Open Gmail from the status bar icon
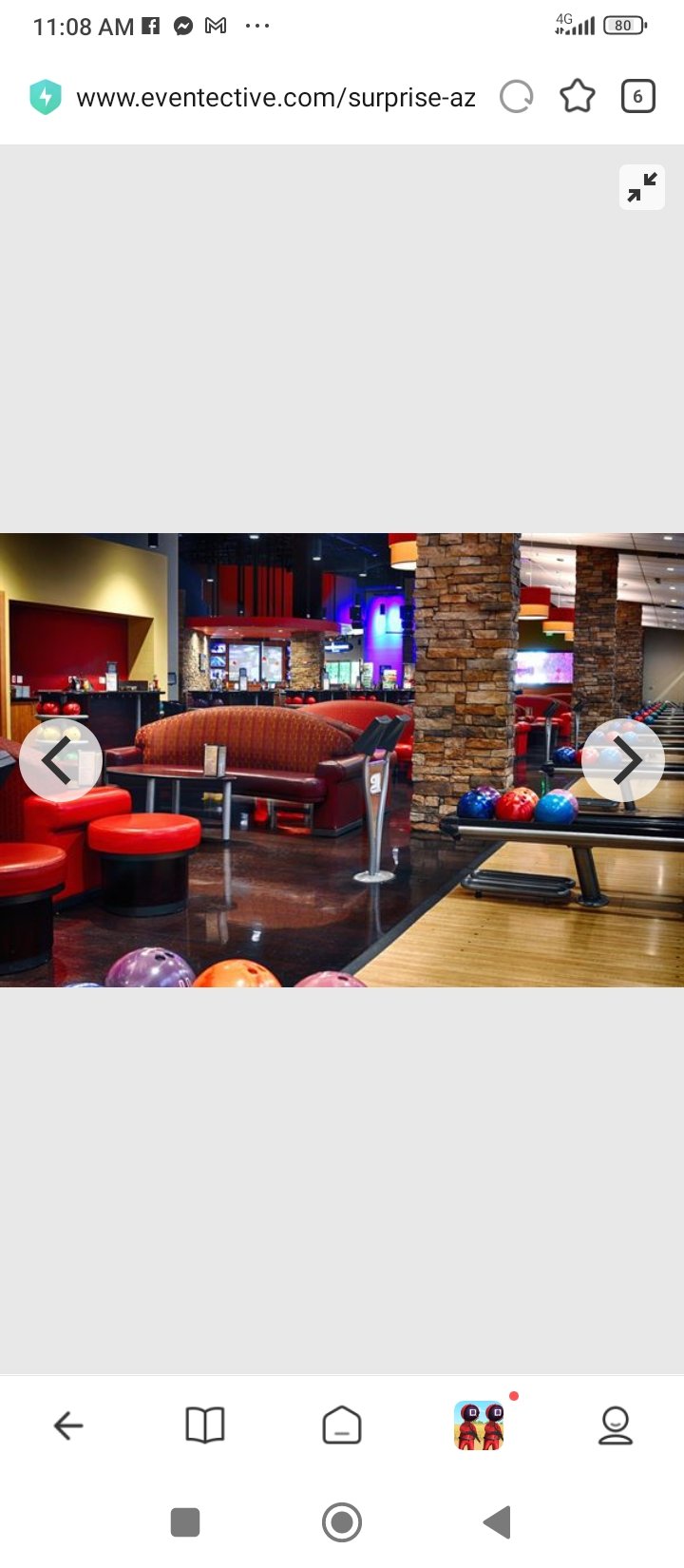The image size is (684, 1568). point(217,26)
